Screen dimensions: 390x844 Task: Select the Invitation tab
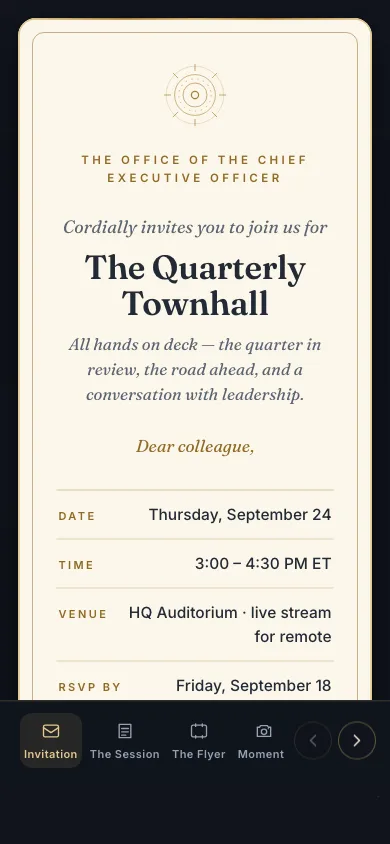[x=51, y=741]
